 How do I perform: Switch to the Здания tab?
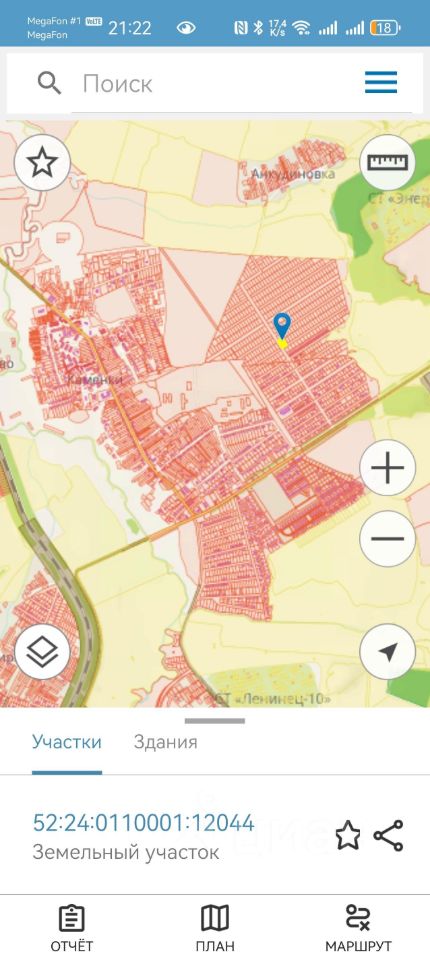click(x=165, y=743)
